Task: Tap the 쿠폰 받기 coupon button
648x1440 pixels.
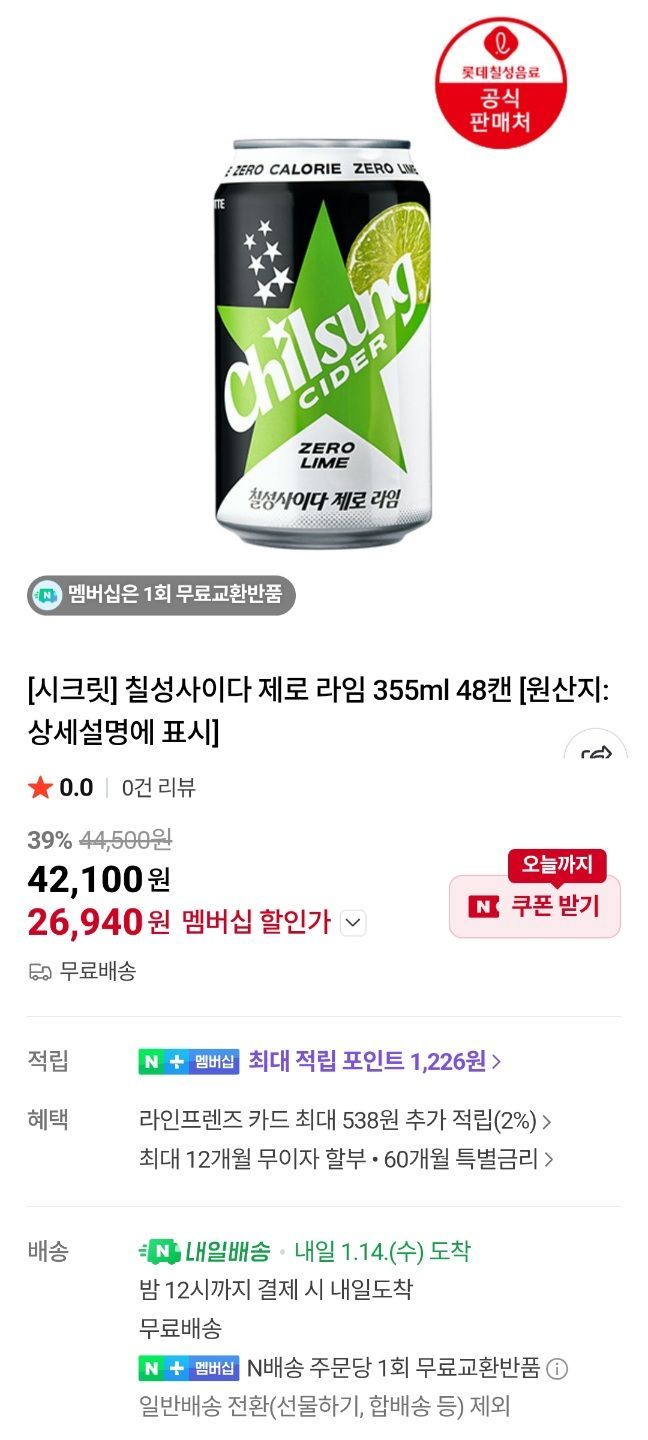Action: (x=535, y=906)
